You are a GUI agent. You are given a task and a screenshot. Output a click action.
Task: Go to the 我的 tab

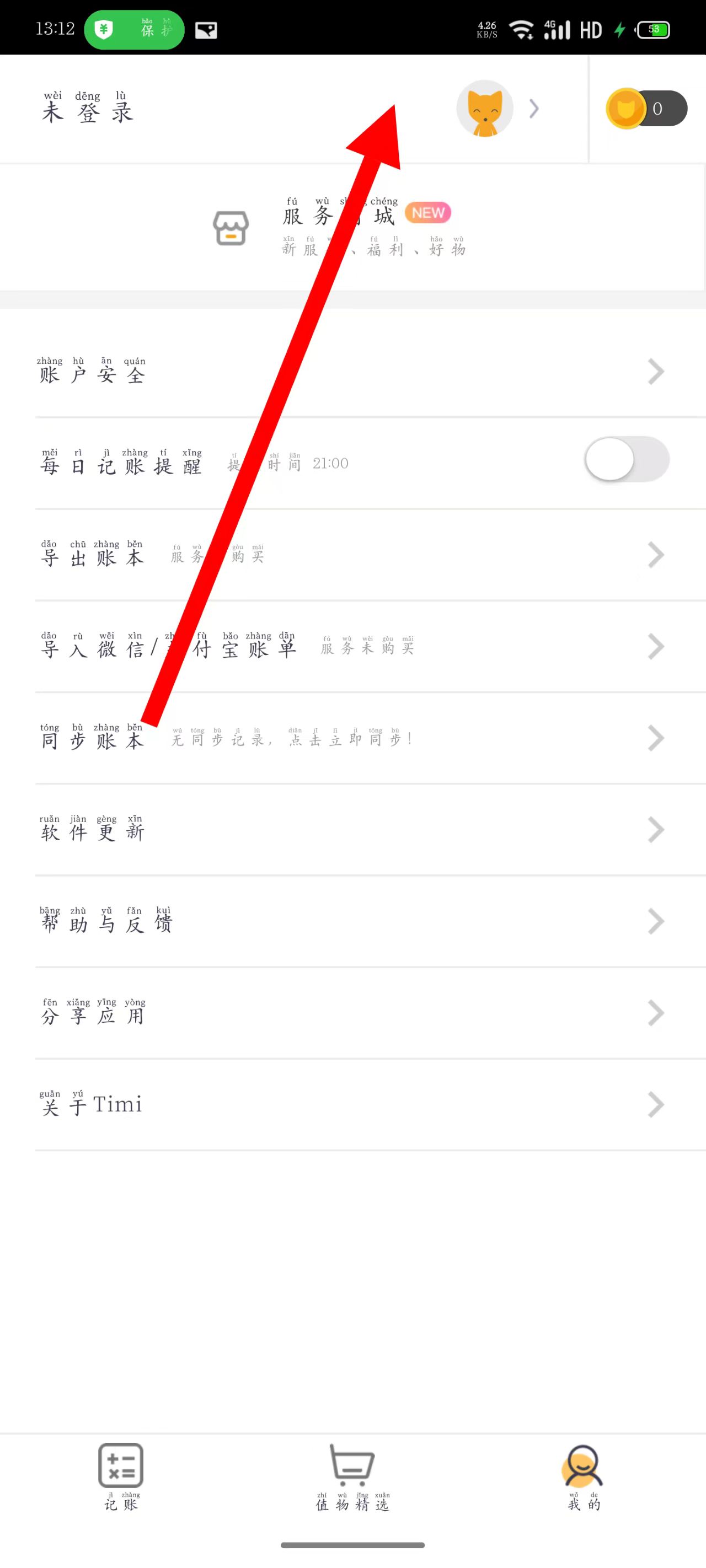pos(583,1476)
